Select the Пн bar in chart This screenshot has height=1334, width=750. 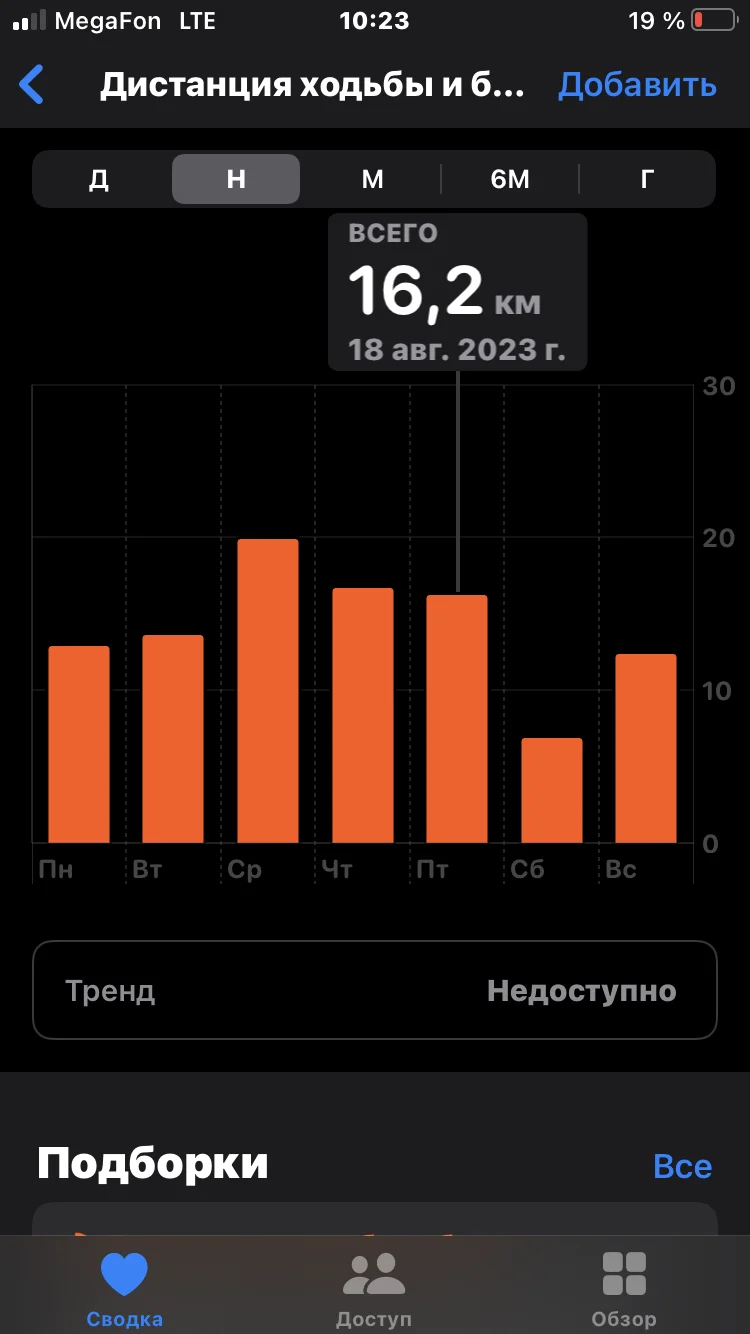(x=79, y=744)
